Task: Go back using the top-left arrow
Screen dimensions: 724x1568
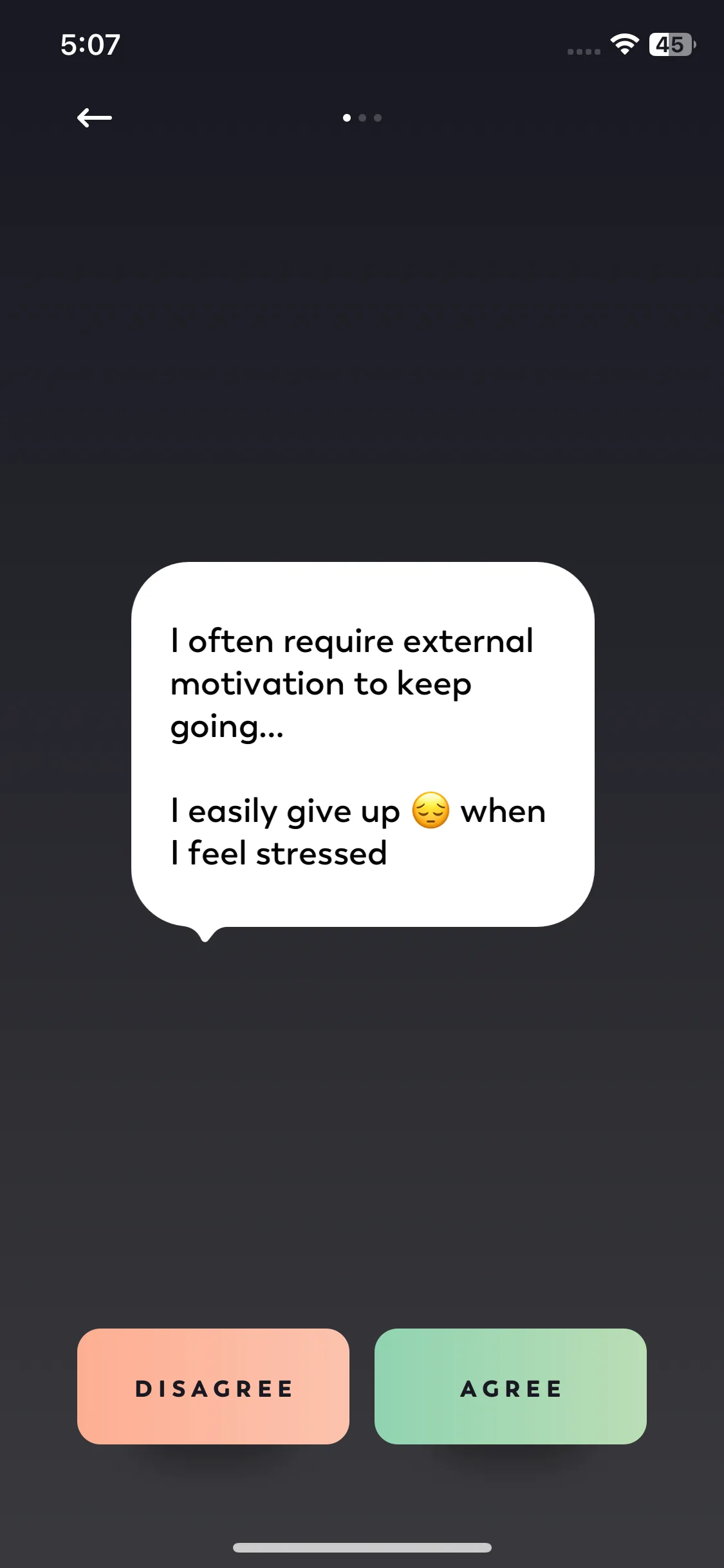Action: 94,118
